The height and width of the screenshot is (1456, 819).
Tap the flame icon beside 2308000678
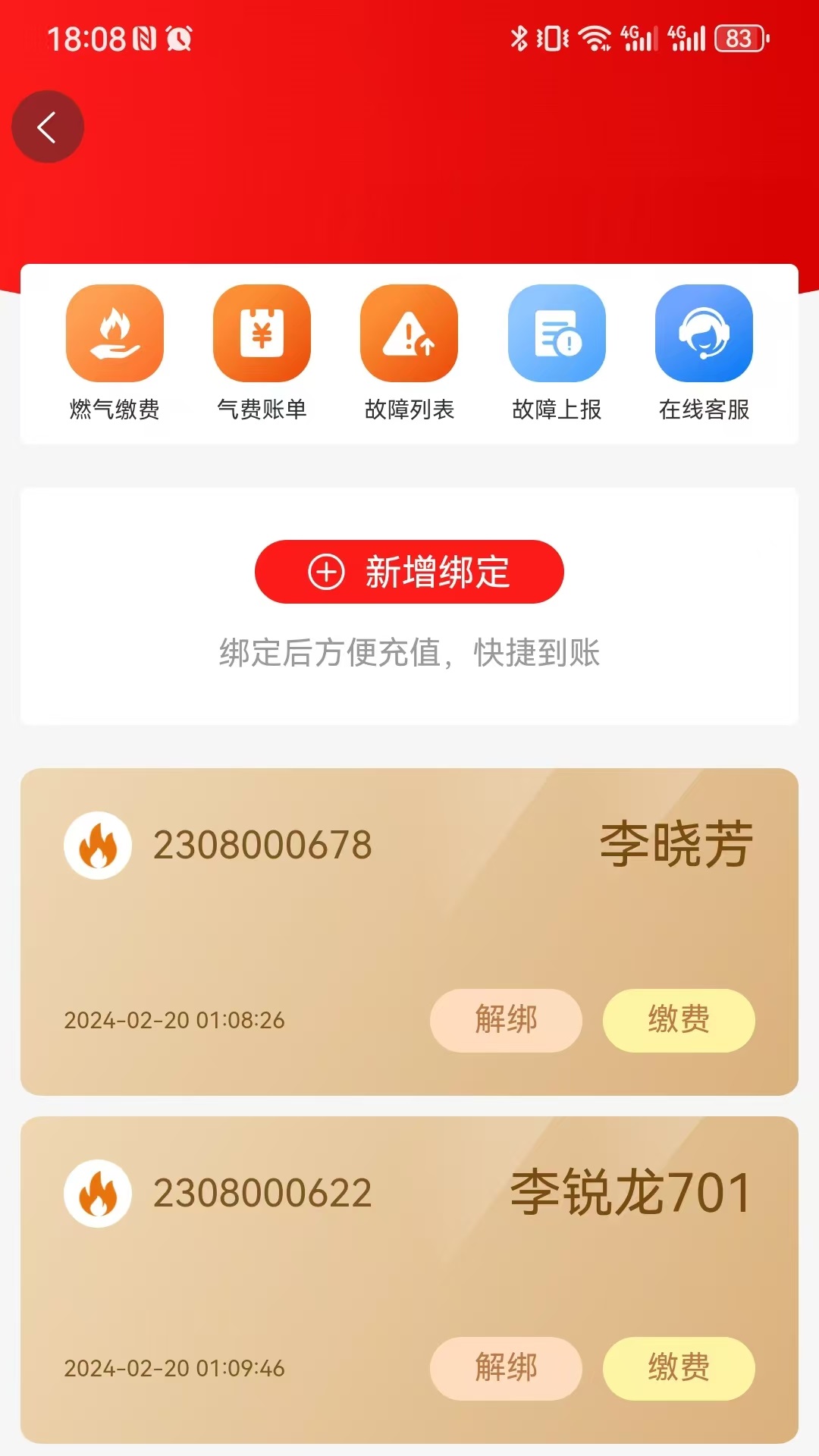(97, 844)
